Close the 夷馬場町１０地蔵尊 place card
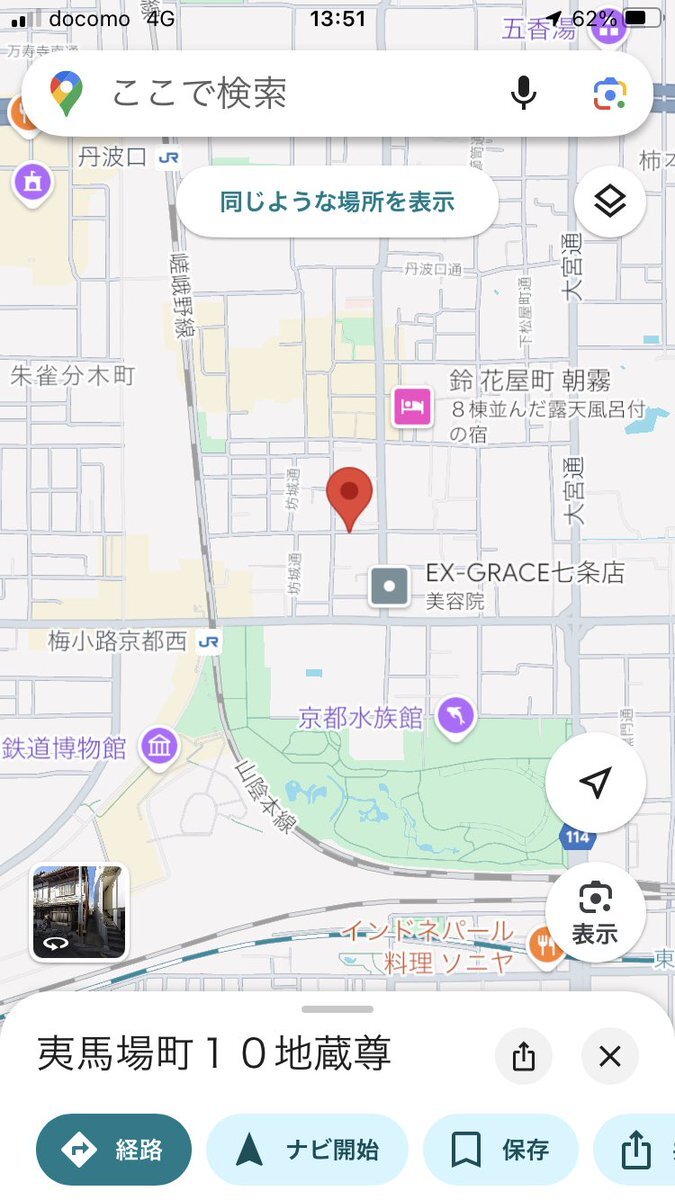The image size is (675, 1200). coord(610,1056)
